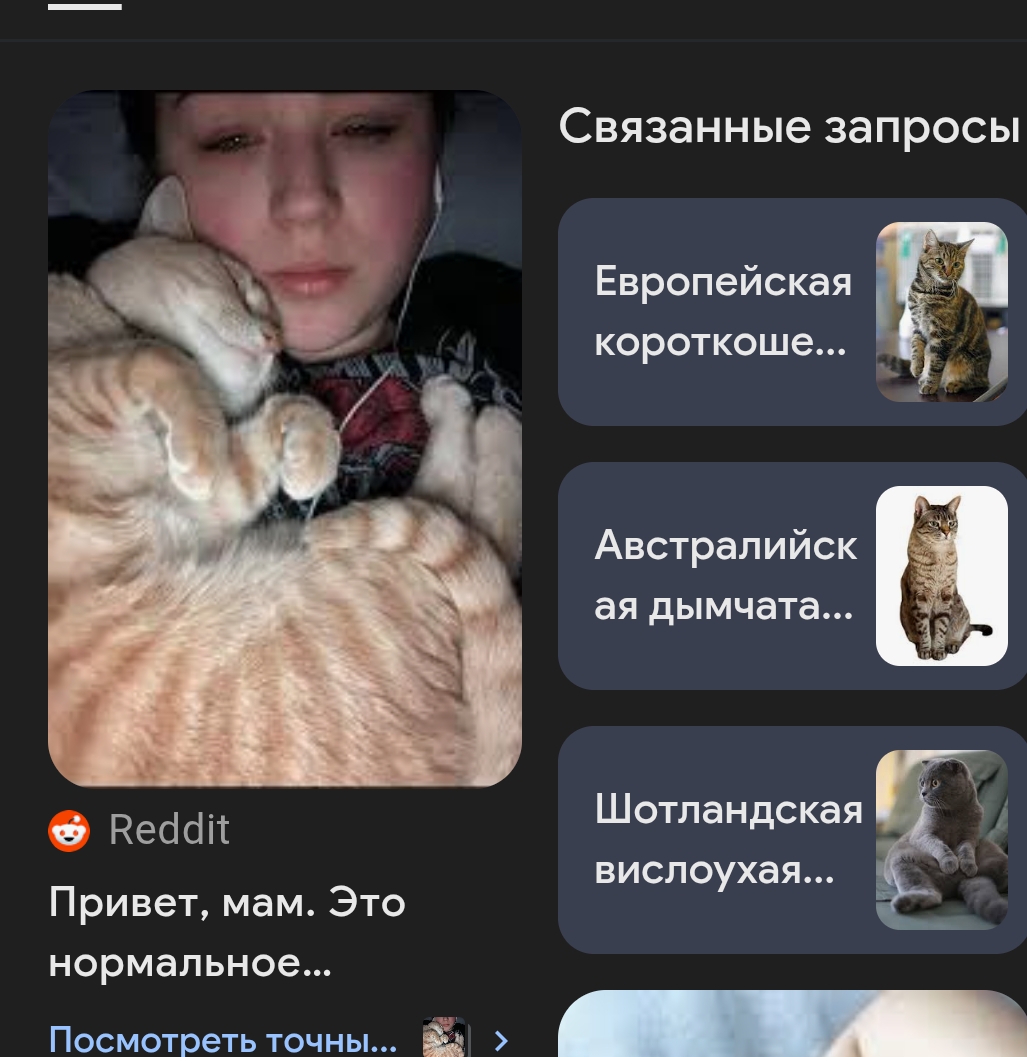Viewport: 1027px width, 1057px height.
Task: Select the Австралийская дымчата… related search
Action: [x=792, y=576]
